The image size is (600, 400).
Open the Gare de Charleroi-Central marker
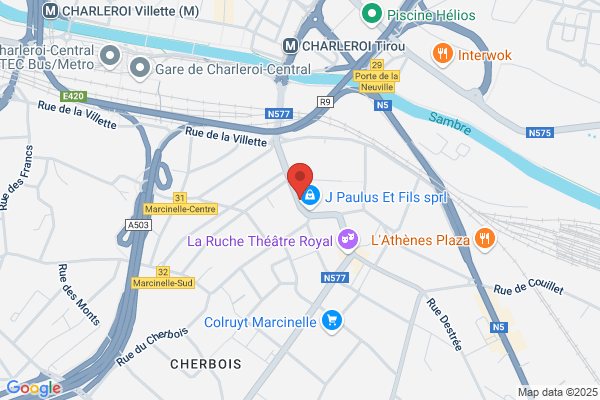pos(140,69)
